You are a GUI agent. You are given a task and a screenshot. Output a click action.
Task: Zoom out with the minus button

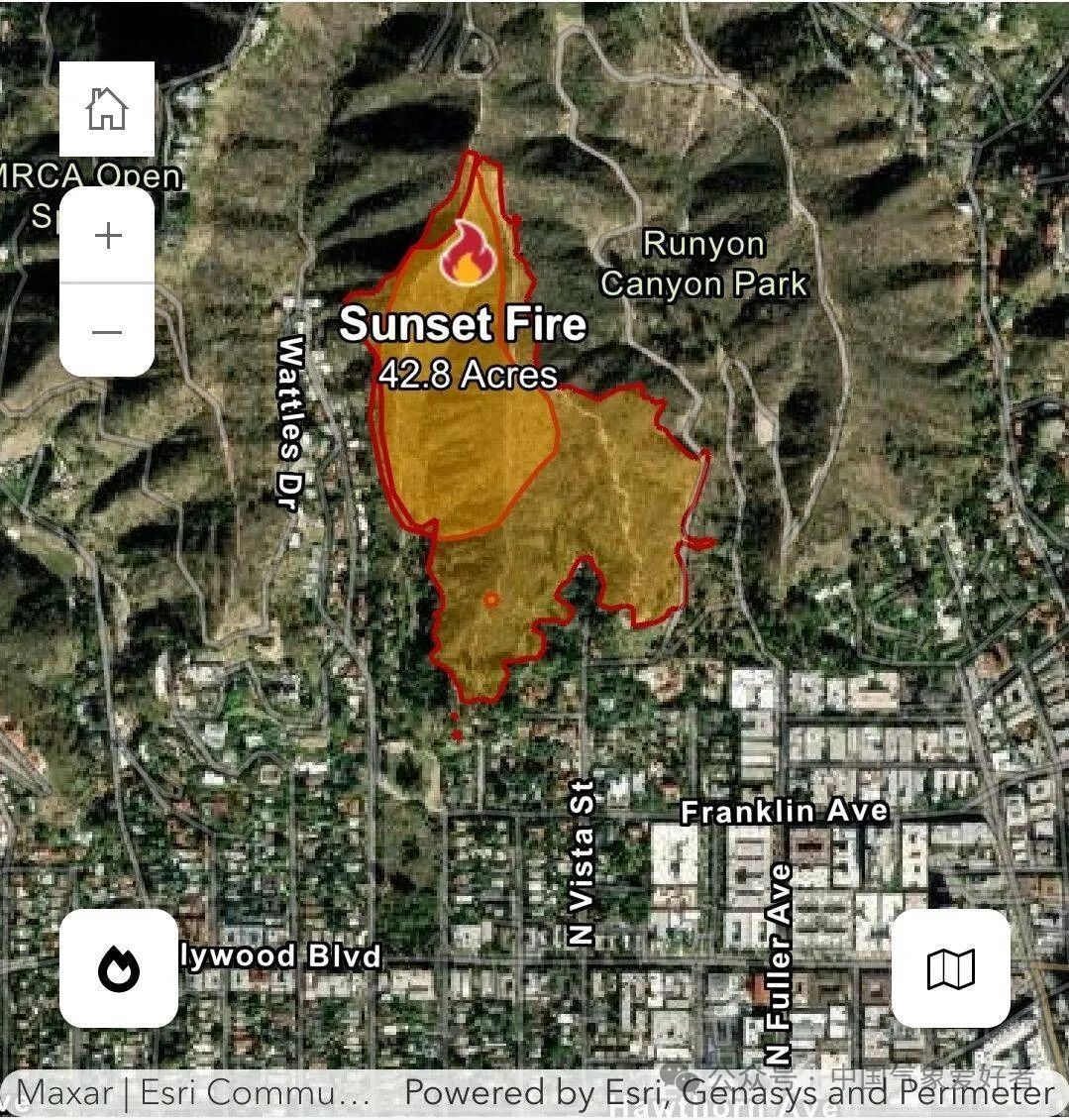107,331
